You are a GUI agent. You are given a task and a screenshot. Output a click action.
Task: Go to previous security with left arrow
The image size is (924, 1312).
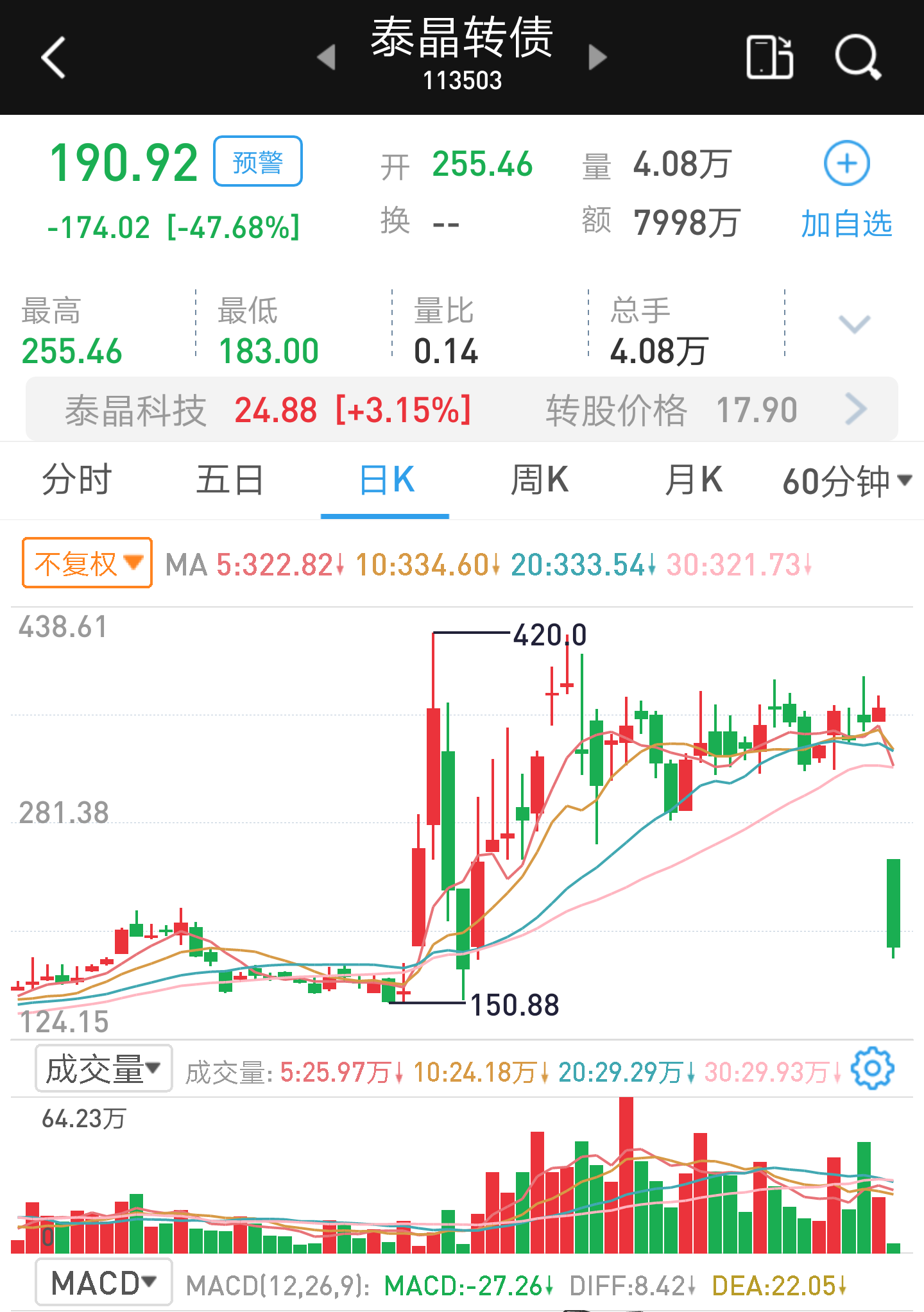pyautogui.click(x=327, y=57)
